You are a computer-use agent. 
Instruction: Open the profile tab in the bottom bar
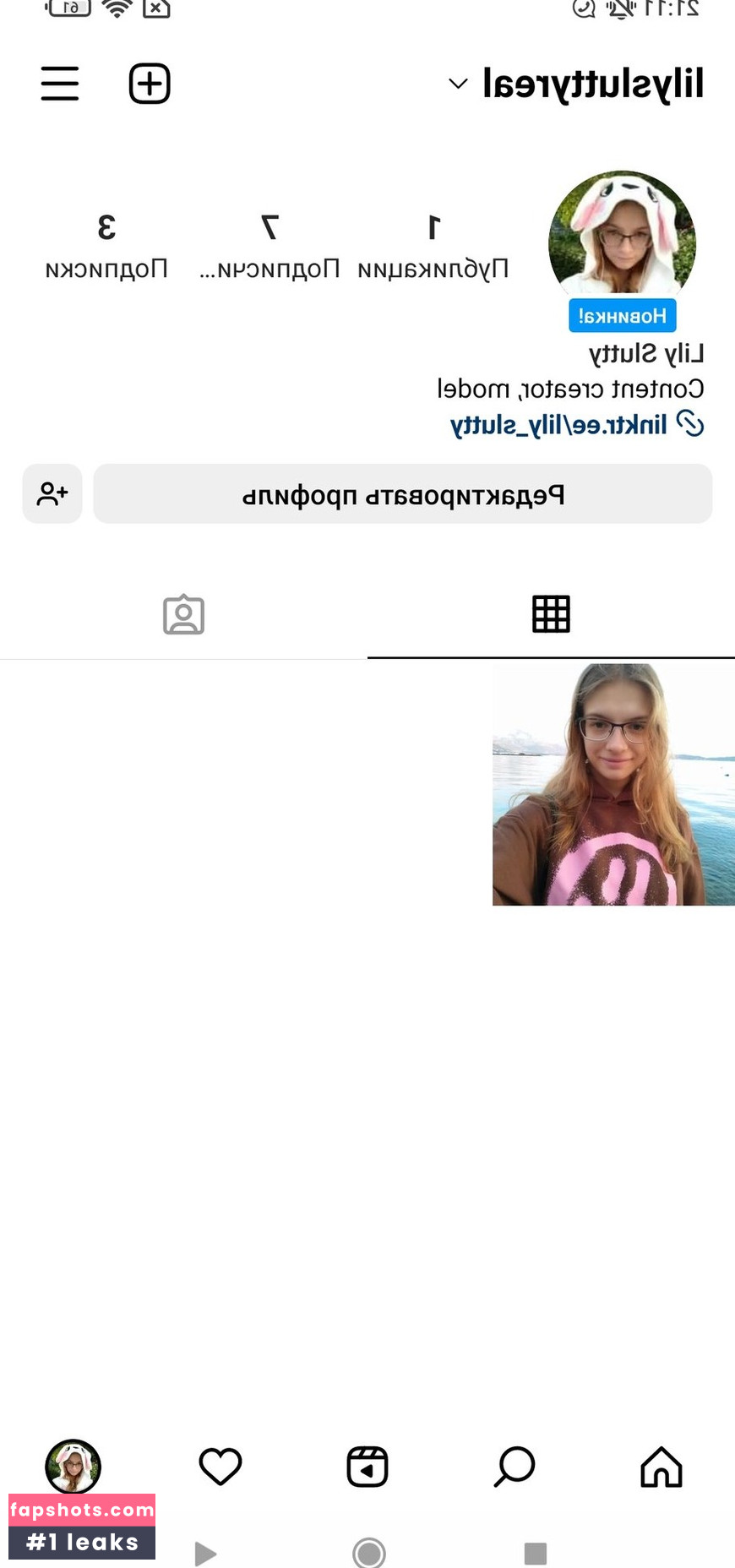(x=73, y=1467)
